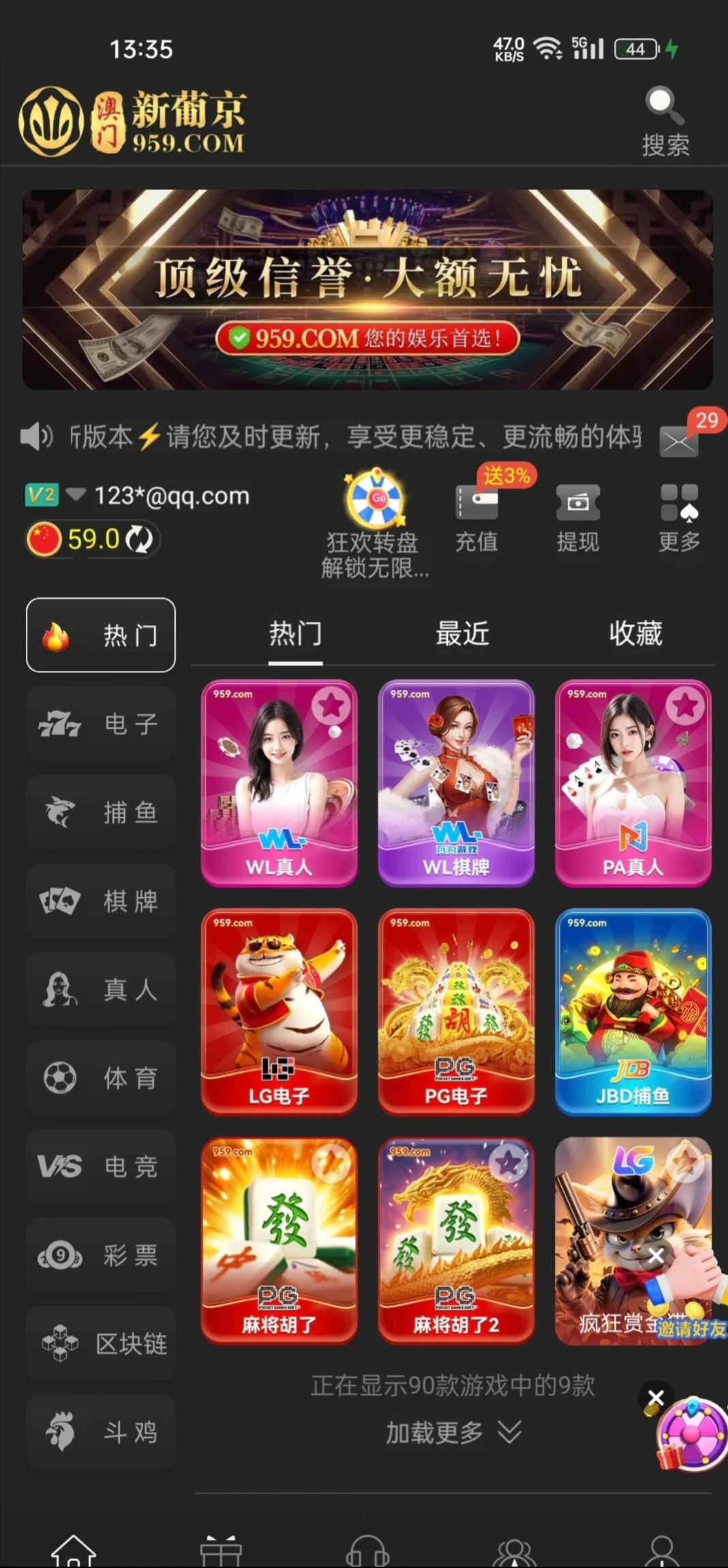Open the 顶级信誉 promotional banner
Screen dimensions: 728x1568
[367, 290]
